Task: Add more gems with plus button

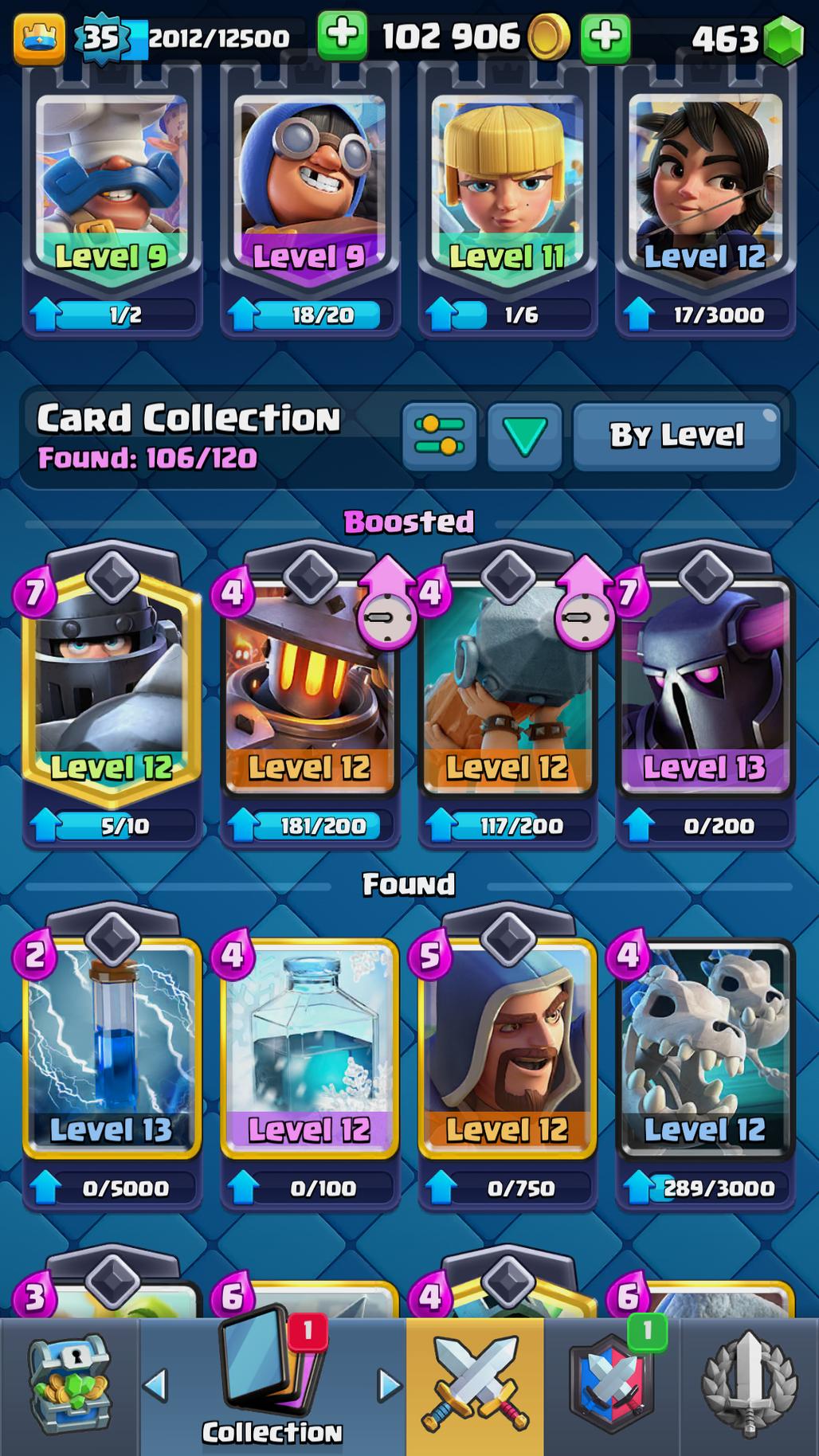Action: [x=605, y=36]
